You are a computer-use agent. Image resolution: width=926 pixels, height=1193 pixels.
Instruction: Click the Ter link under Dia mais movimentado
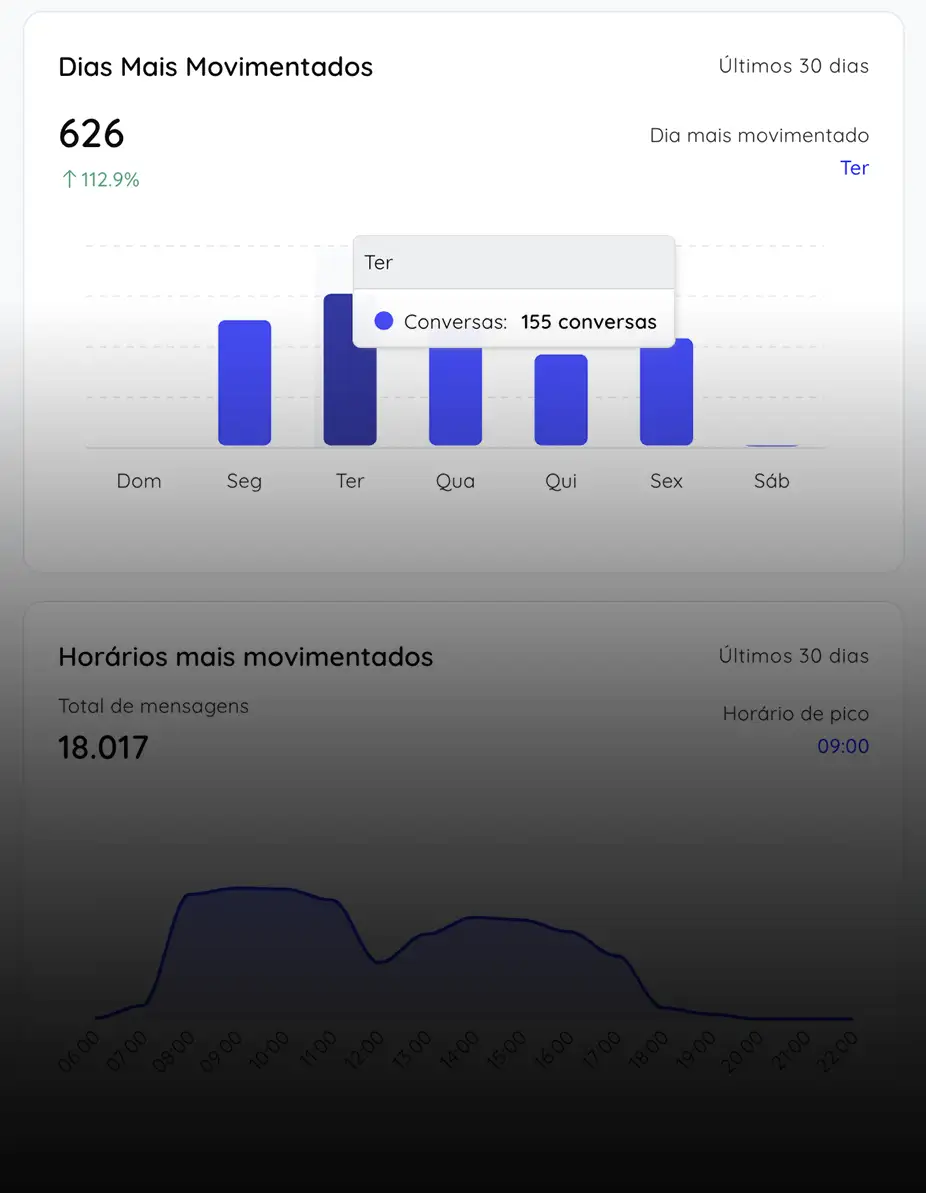click(855, 168)
